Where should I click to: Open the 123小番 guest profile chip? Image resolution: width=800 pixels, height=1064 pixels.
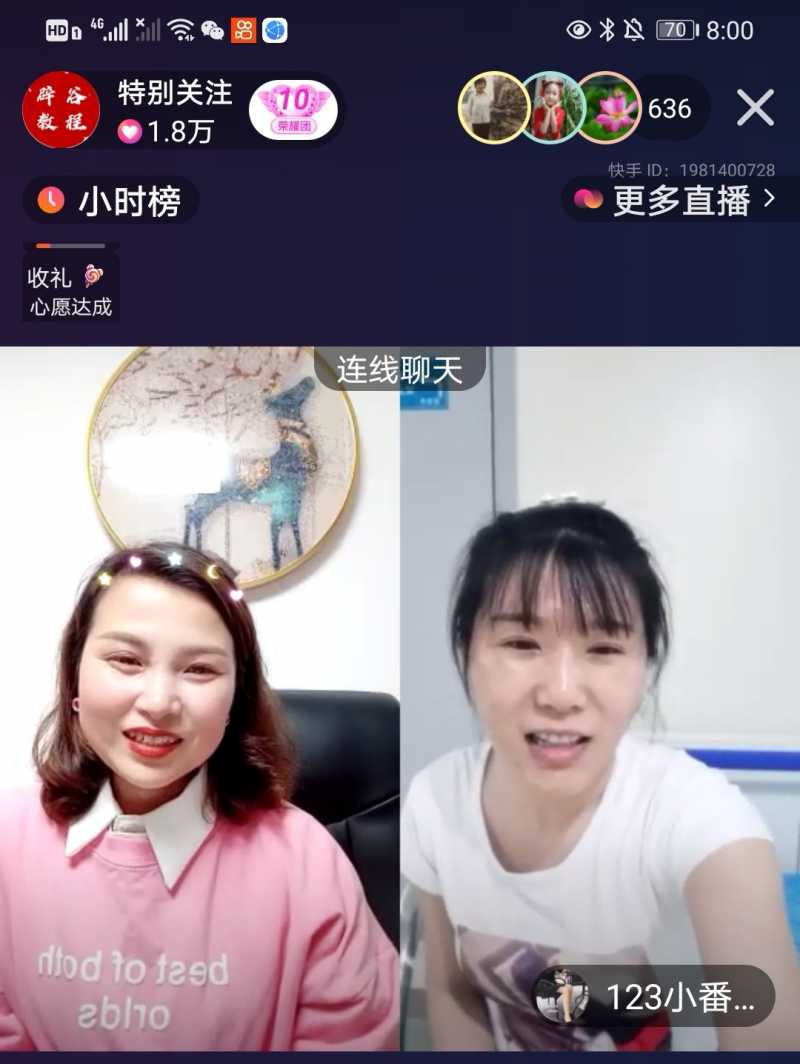(x=654, y=996)
